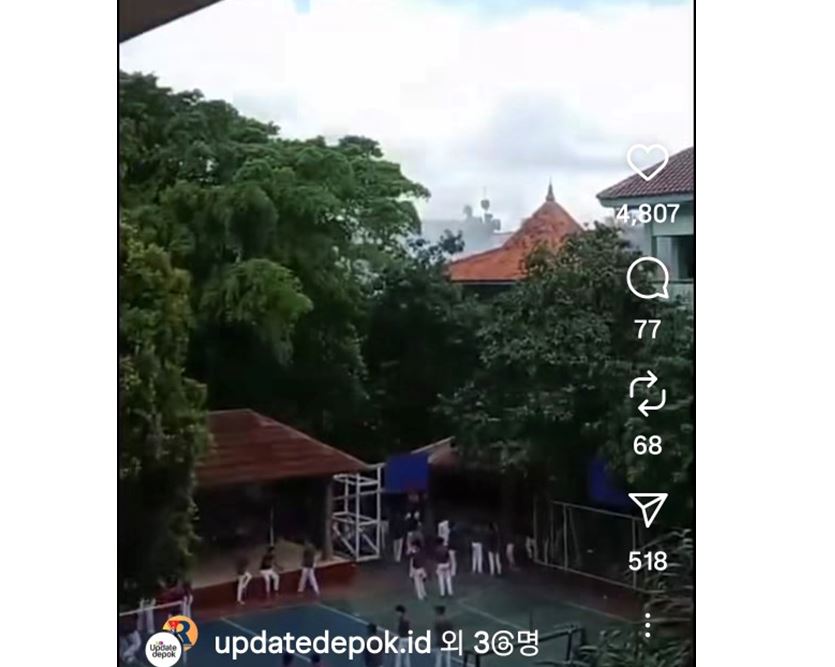The width and height of the screenshot is (835, 667).
Task: Open the updatedepok.id profile name
Action: [296, 642]
